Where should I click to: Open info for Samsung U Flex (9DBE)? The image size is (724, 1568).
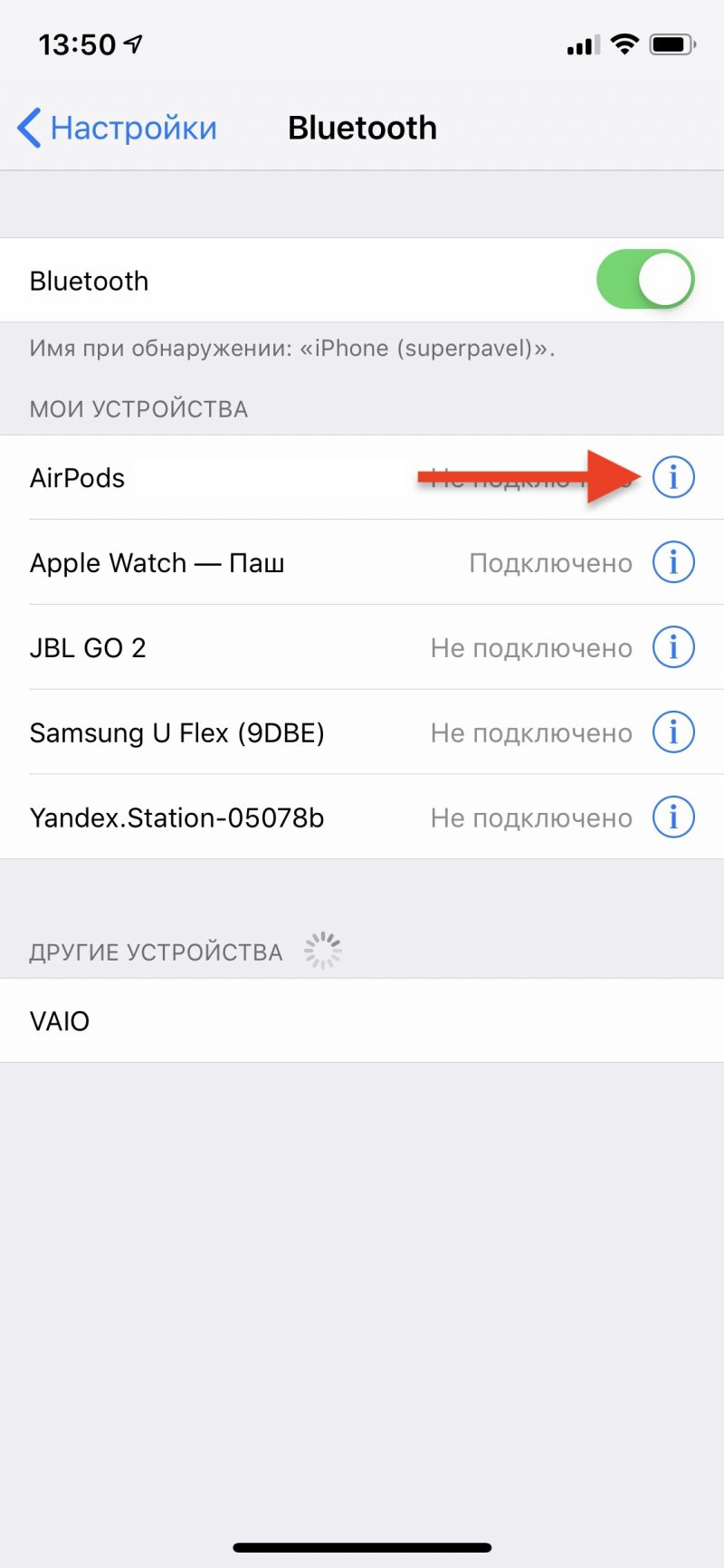point(673,732)
